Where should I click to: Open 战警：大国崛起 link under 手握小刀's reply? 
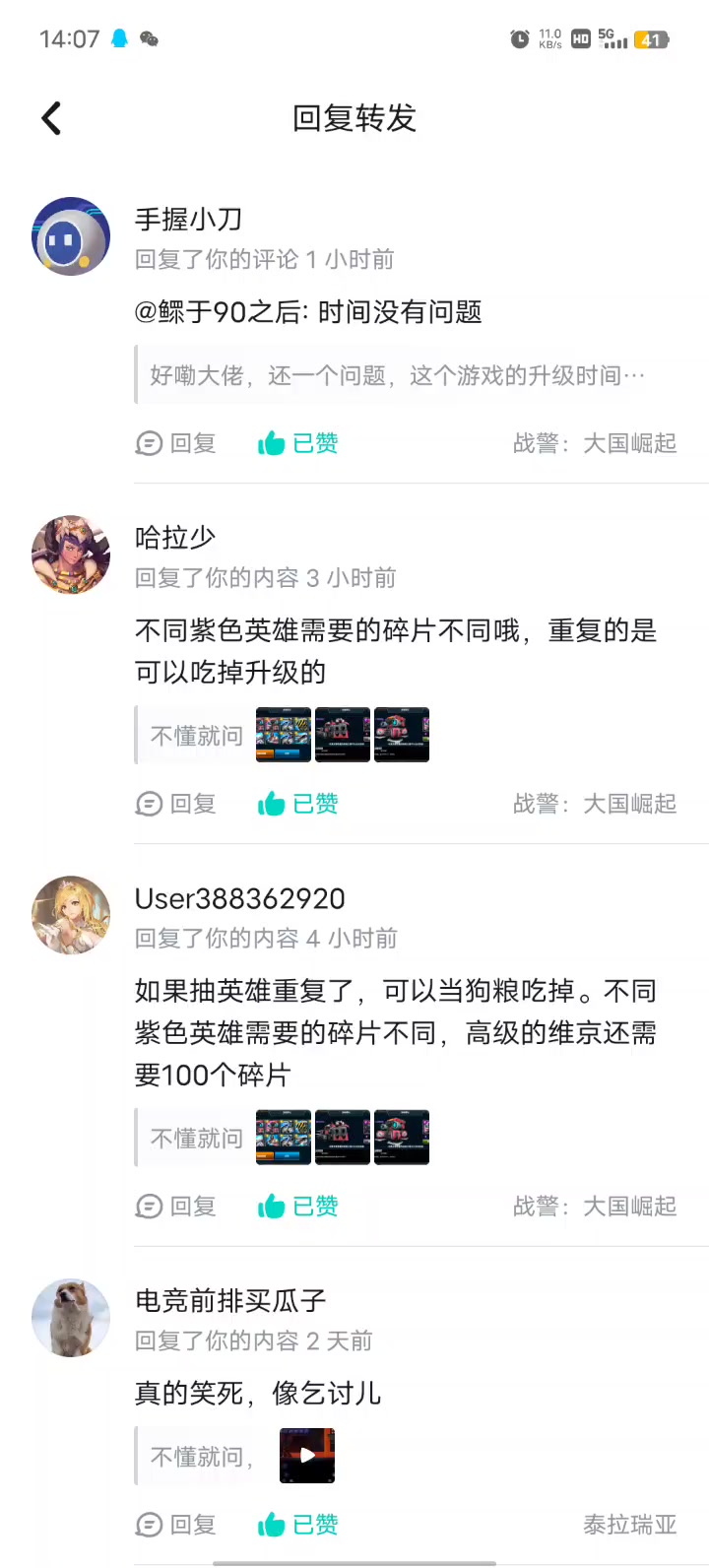[x=595, y=443]
